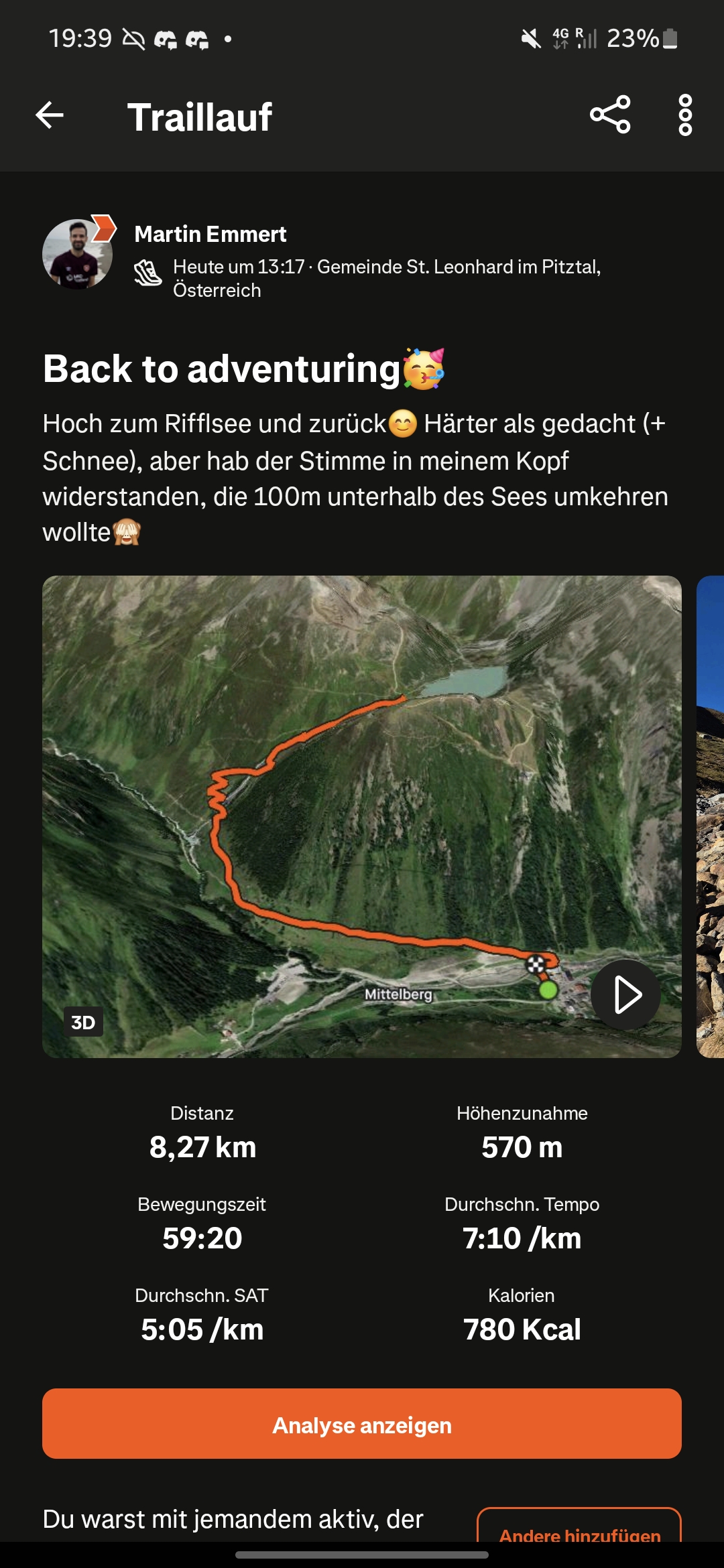The image size is (724, 1568).
Task: Play the route flyover video
Action: (625, 994)
